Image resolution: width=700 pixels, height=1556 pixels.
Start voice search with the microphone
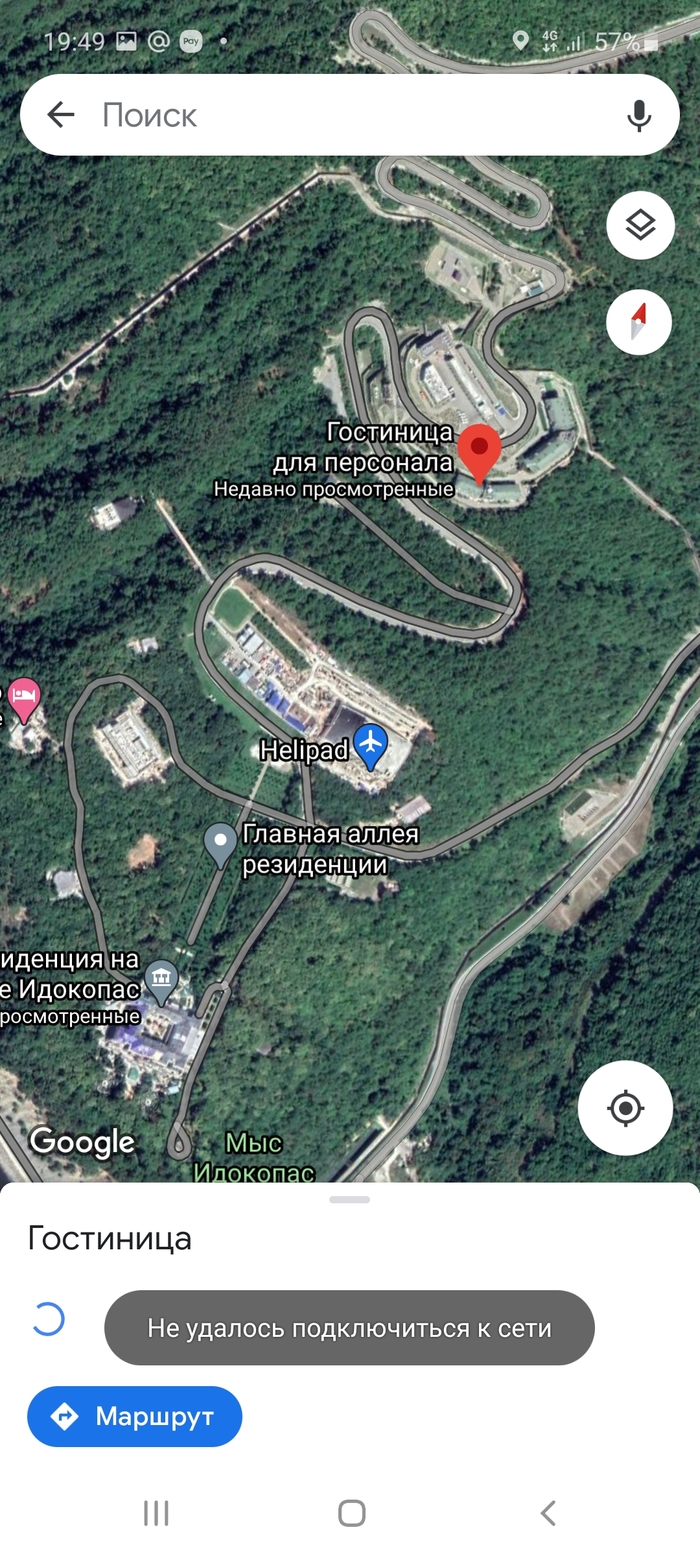click(x=639, y=115)
